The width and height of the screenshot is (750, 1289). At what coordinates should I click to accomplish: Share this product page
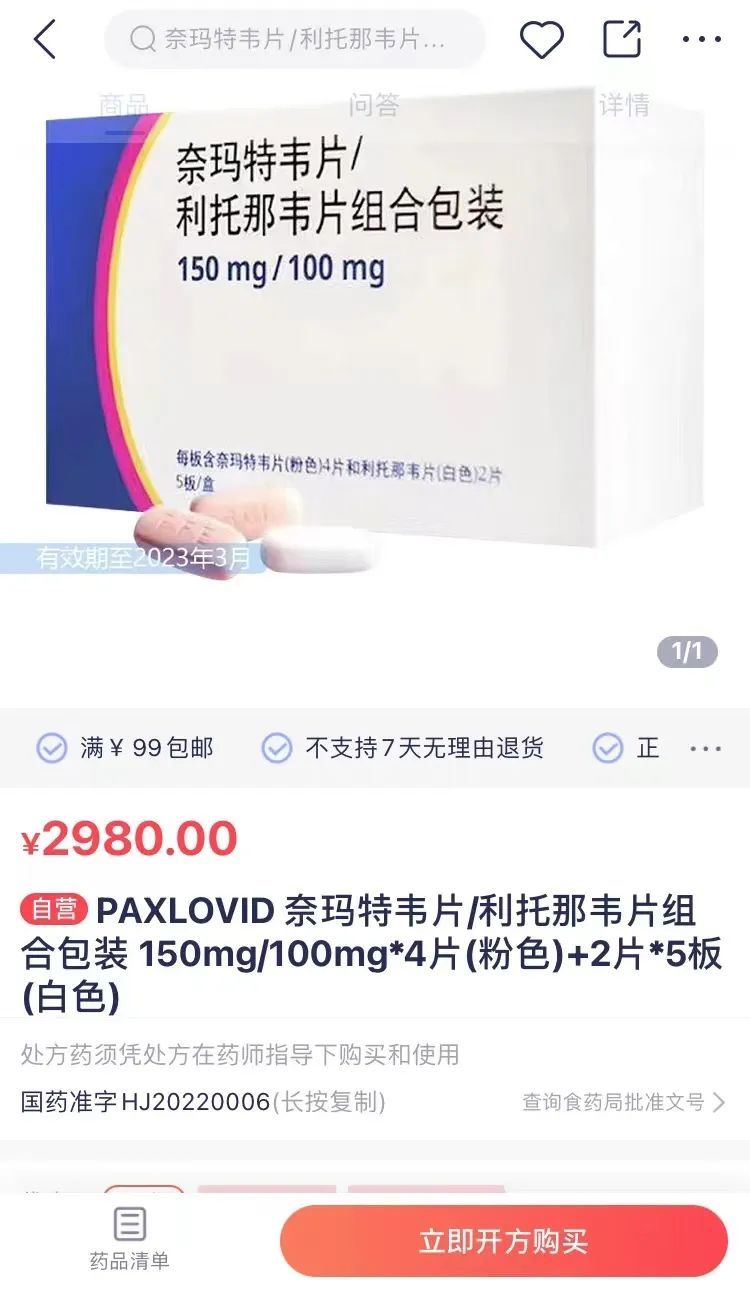click(622, 40)
